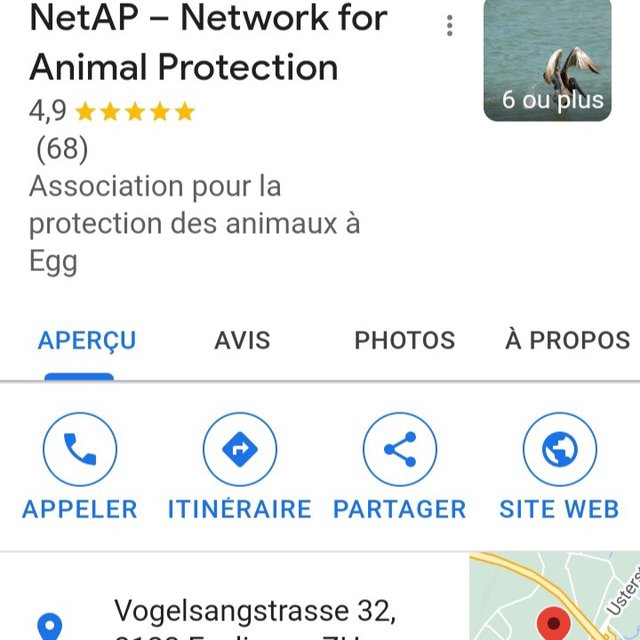Select the À propos tab
Image resolution: width=640 pixels, height=640 pixels.
(x=567, y=341)
